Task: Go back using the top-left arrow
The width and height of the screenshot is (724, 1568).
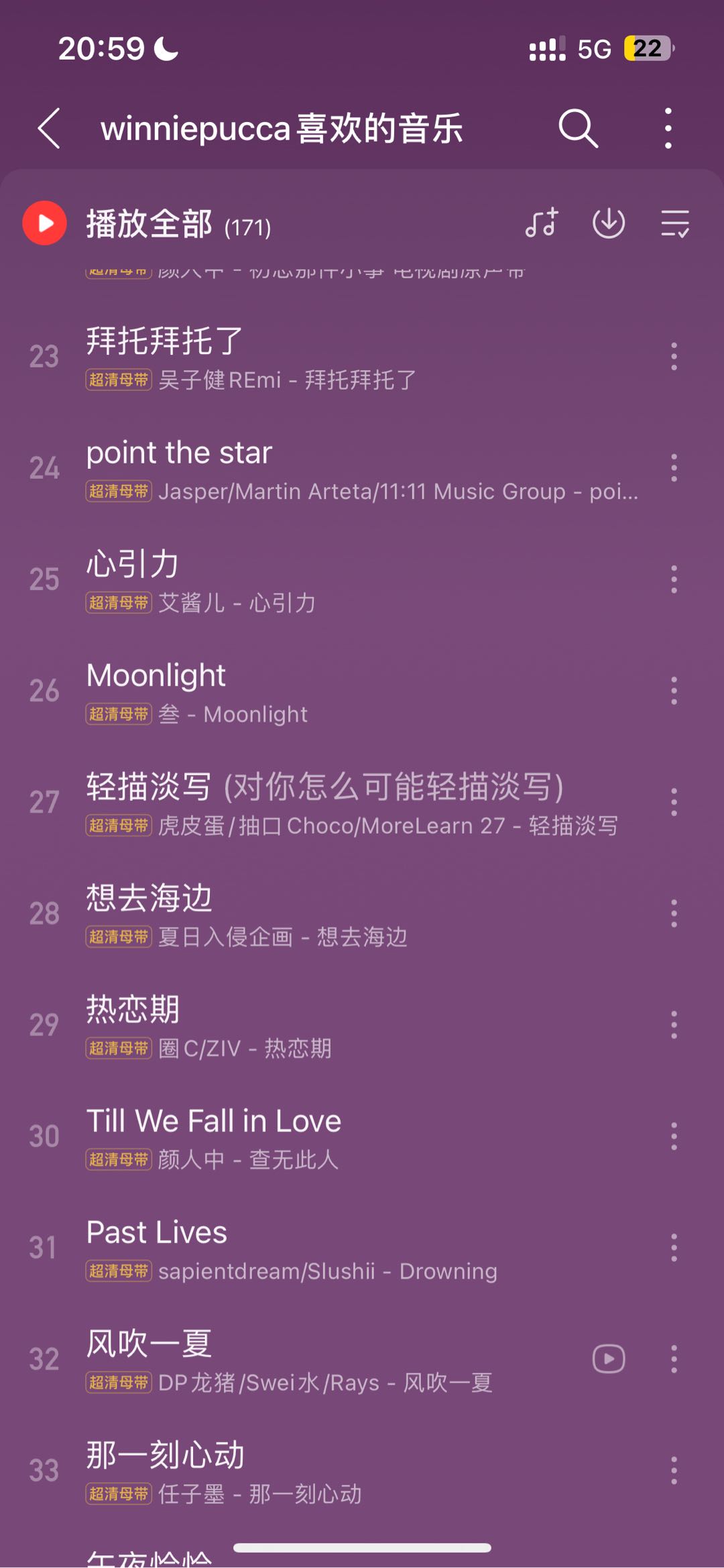Action: coord(49,128)
